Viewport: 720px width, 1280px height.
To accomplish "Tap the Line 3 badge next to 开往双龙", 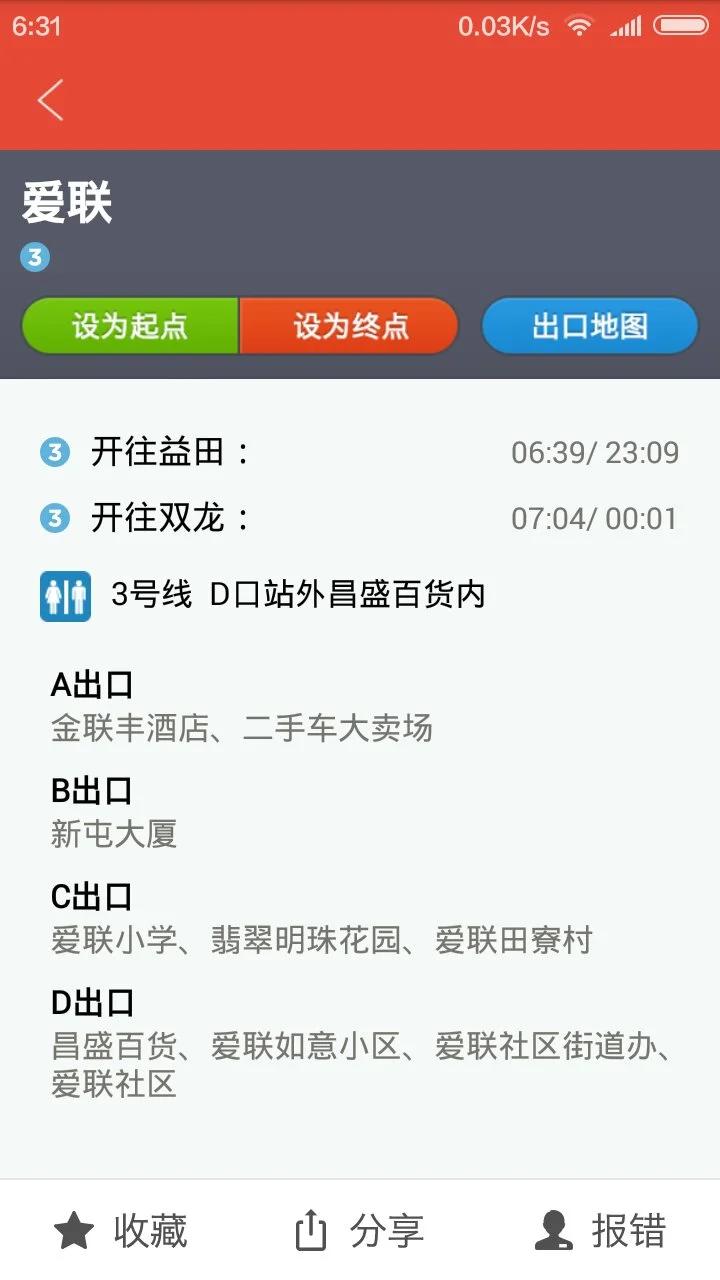I will tap(55, 518).
